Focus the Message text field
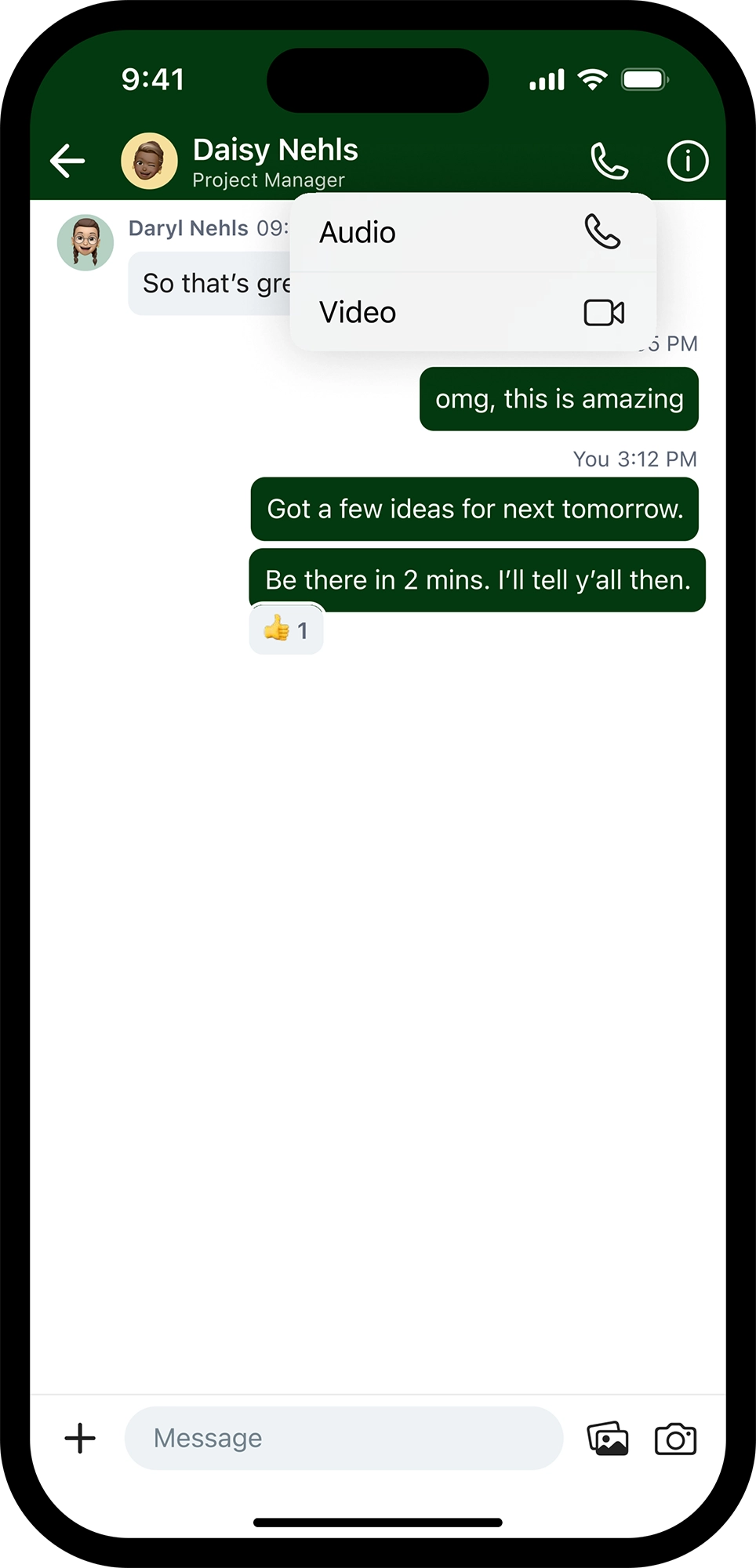The image size is (756, 1568). coord(343,1438)
